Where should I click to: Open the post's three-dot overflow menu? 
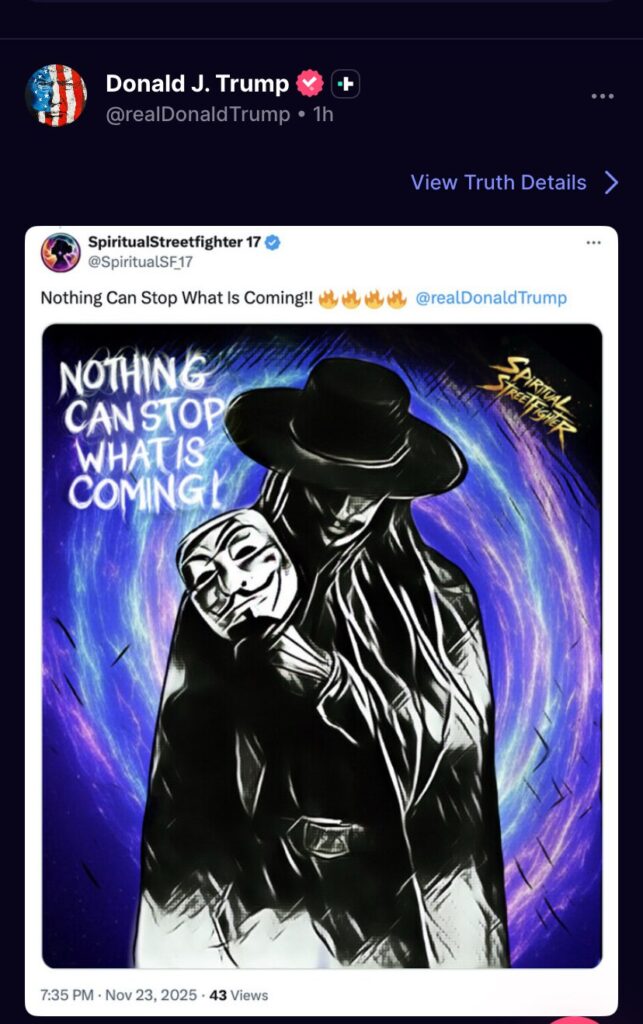tap(602, 97)
